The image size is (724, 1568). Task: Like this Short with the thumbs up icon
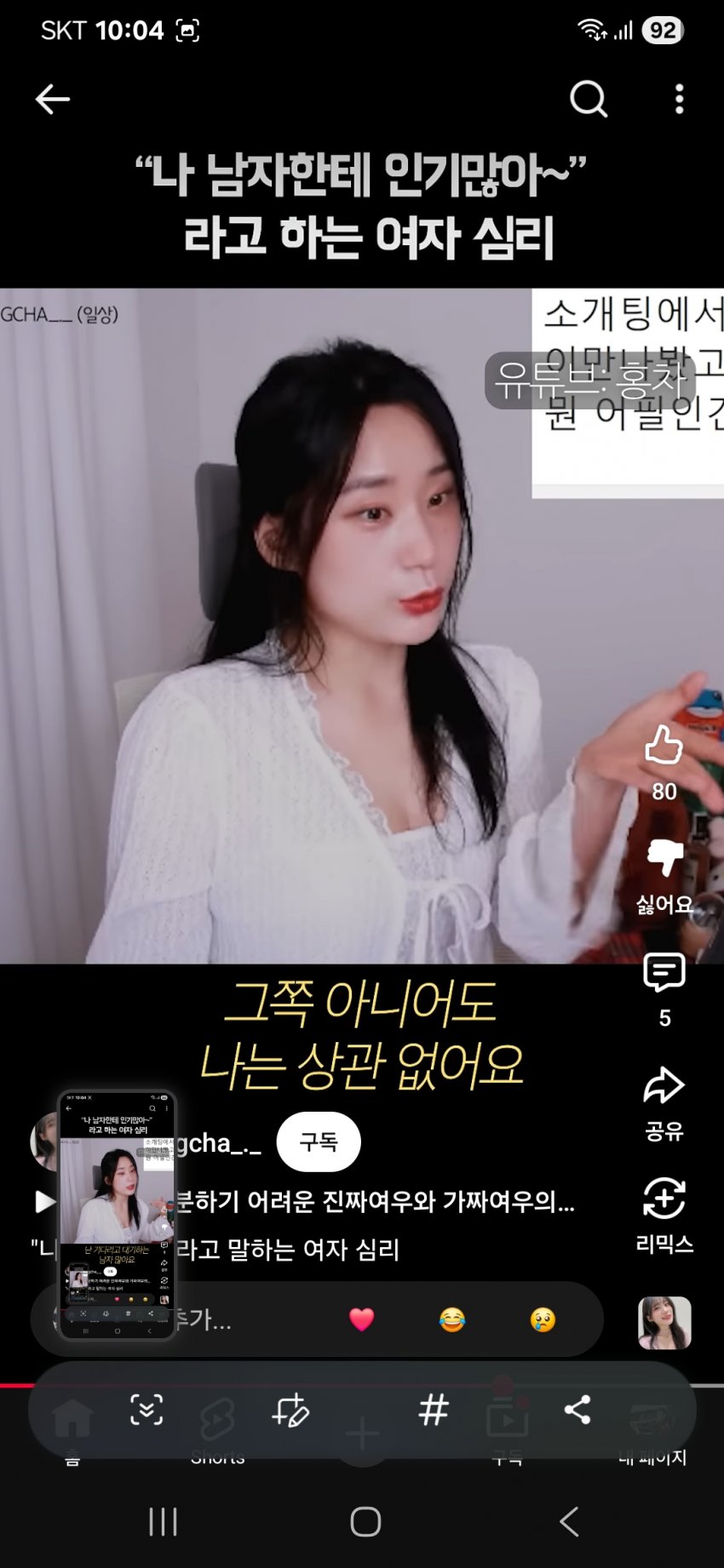coord(664,746)
